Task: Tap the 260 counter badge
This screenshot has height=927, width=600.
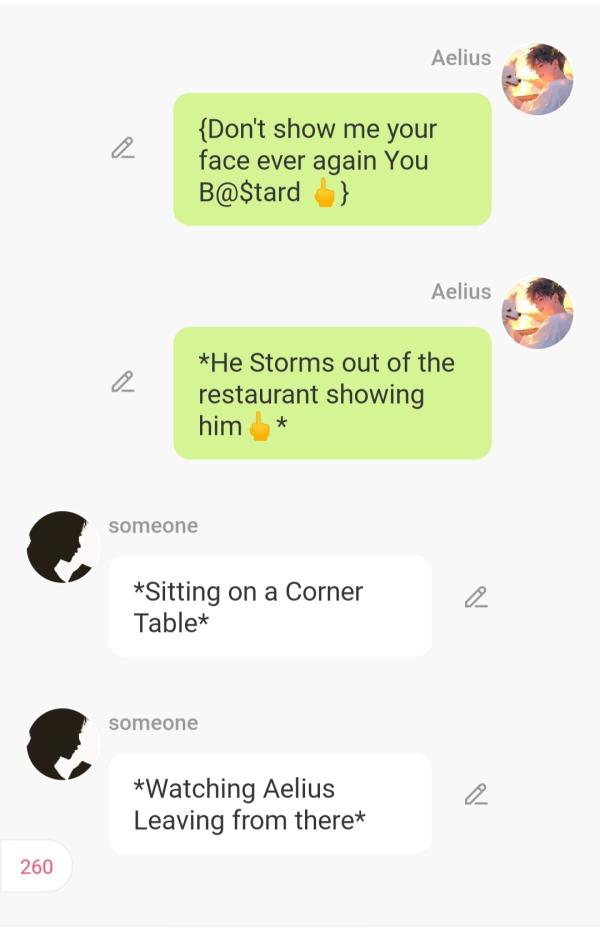Action: (36, 866)
